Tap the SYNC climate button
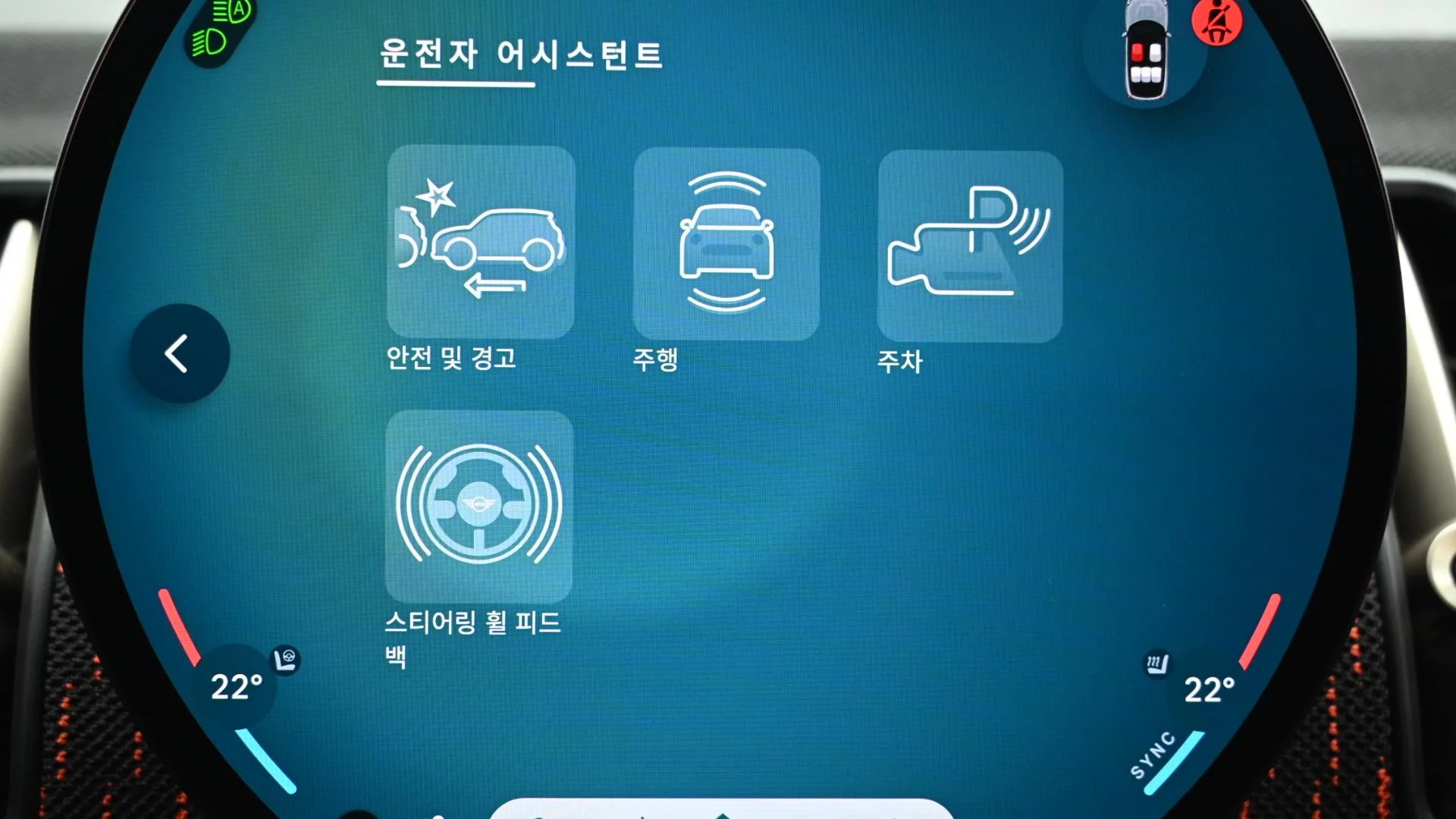 1153,755
